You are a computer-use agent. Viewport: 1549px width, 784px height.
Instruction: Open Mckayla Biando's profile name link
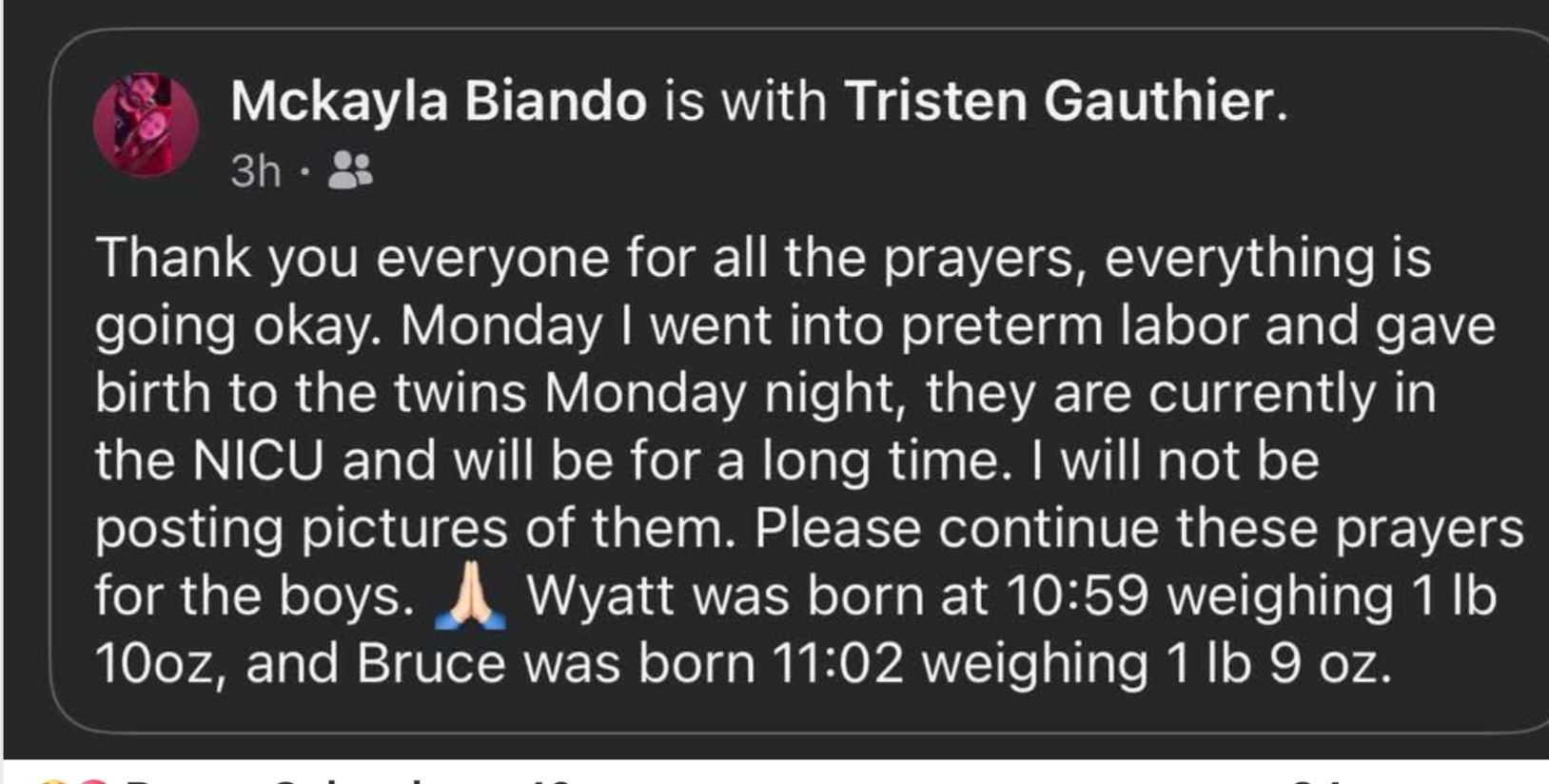point(438,101)
